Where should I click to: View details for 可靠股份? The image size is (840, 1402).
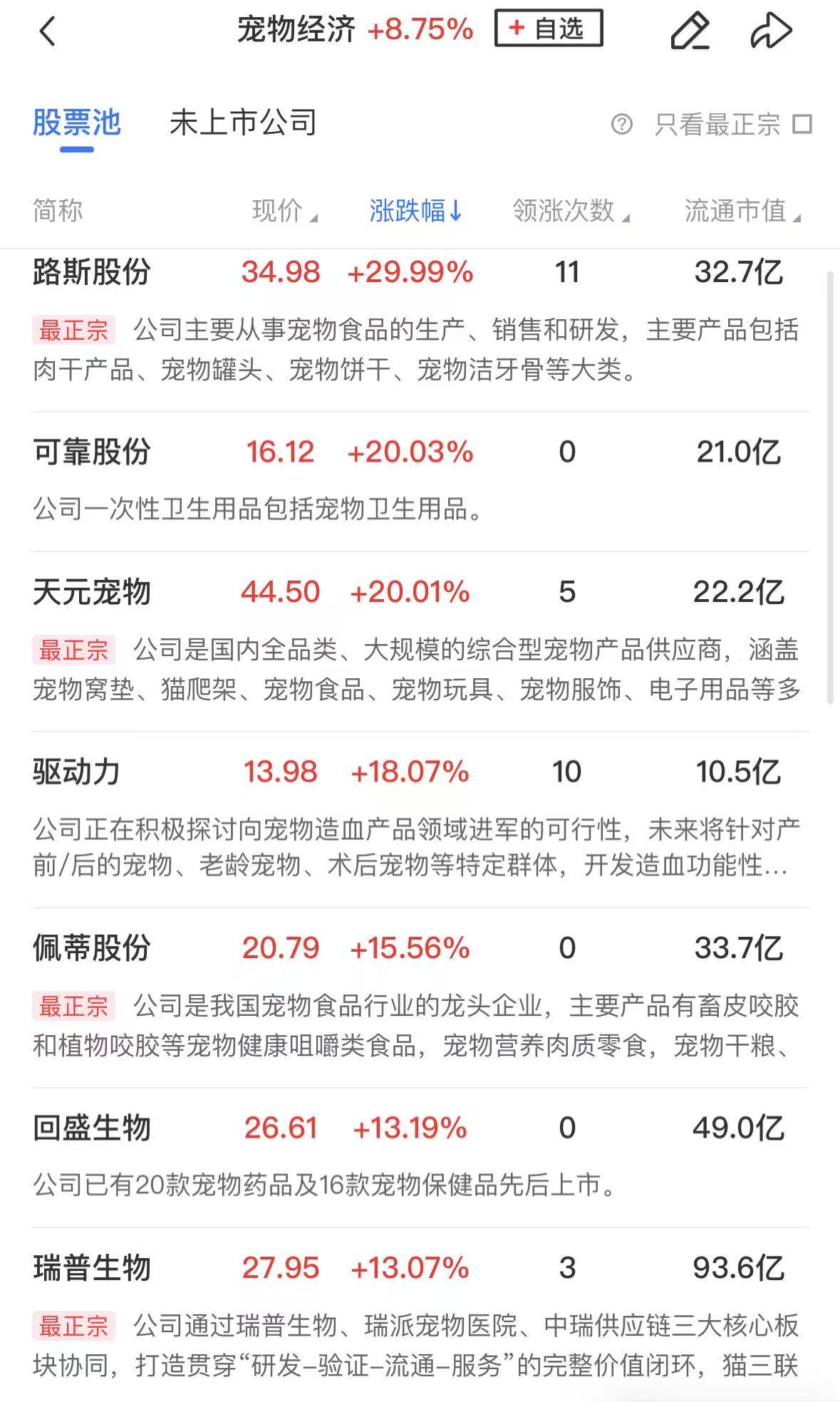tap(92, 452)
